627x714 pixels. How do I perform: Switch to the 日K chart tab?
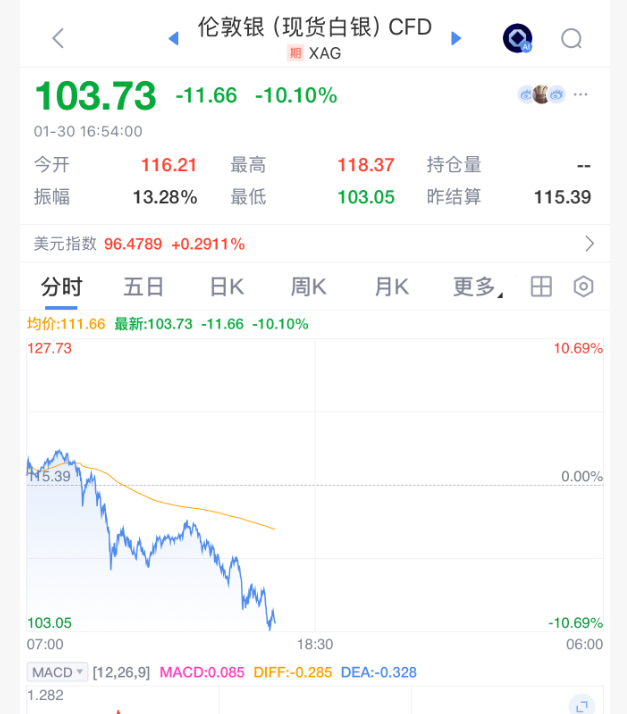(x=227, y=287)
